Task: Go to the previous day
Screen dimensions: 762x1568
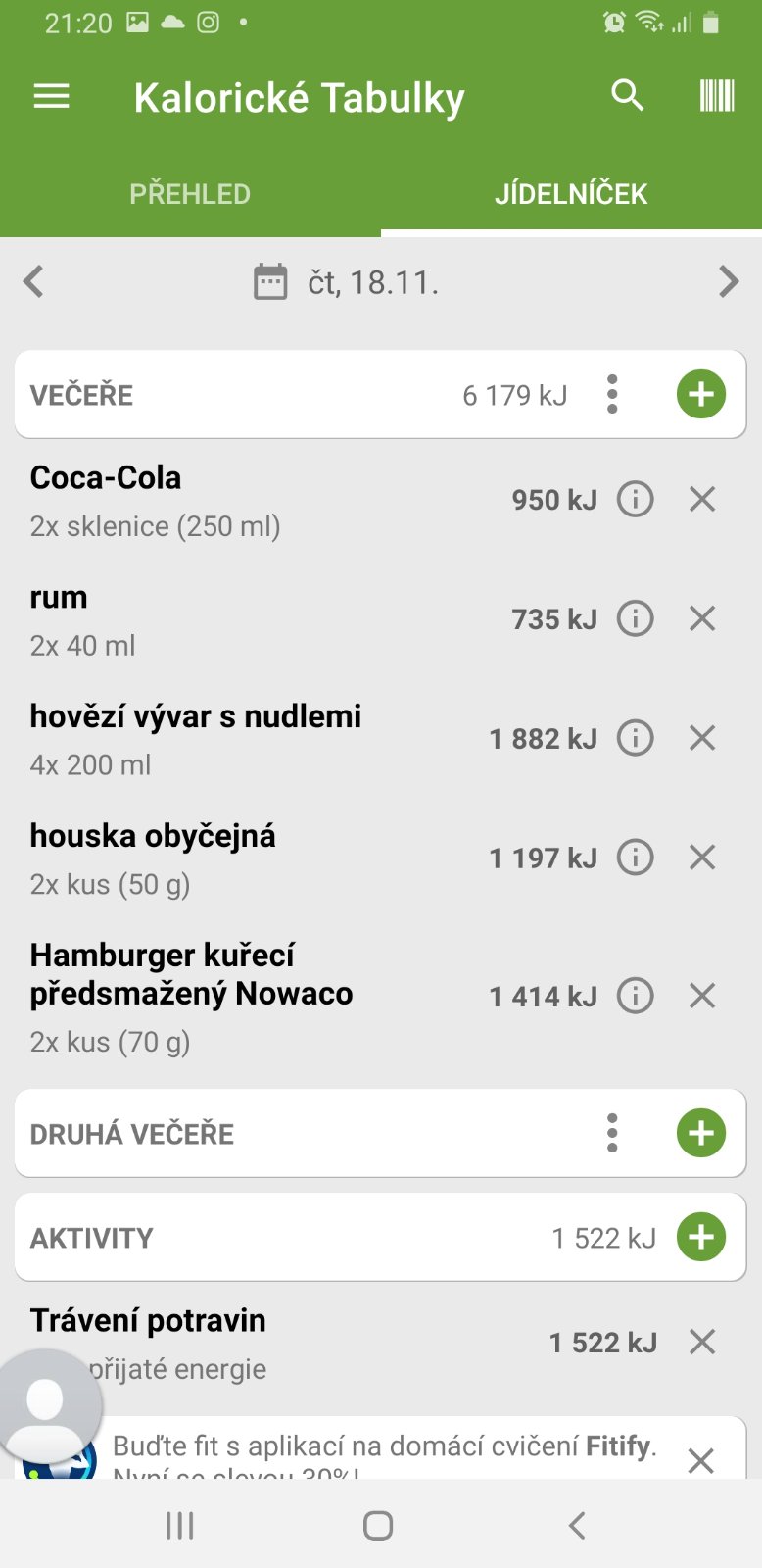Action: point(34,282)
